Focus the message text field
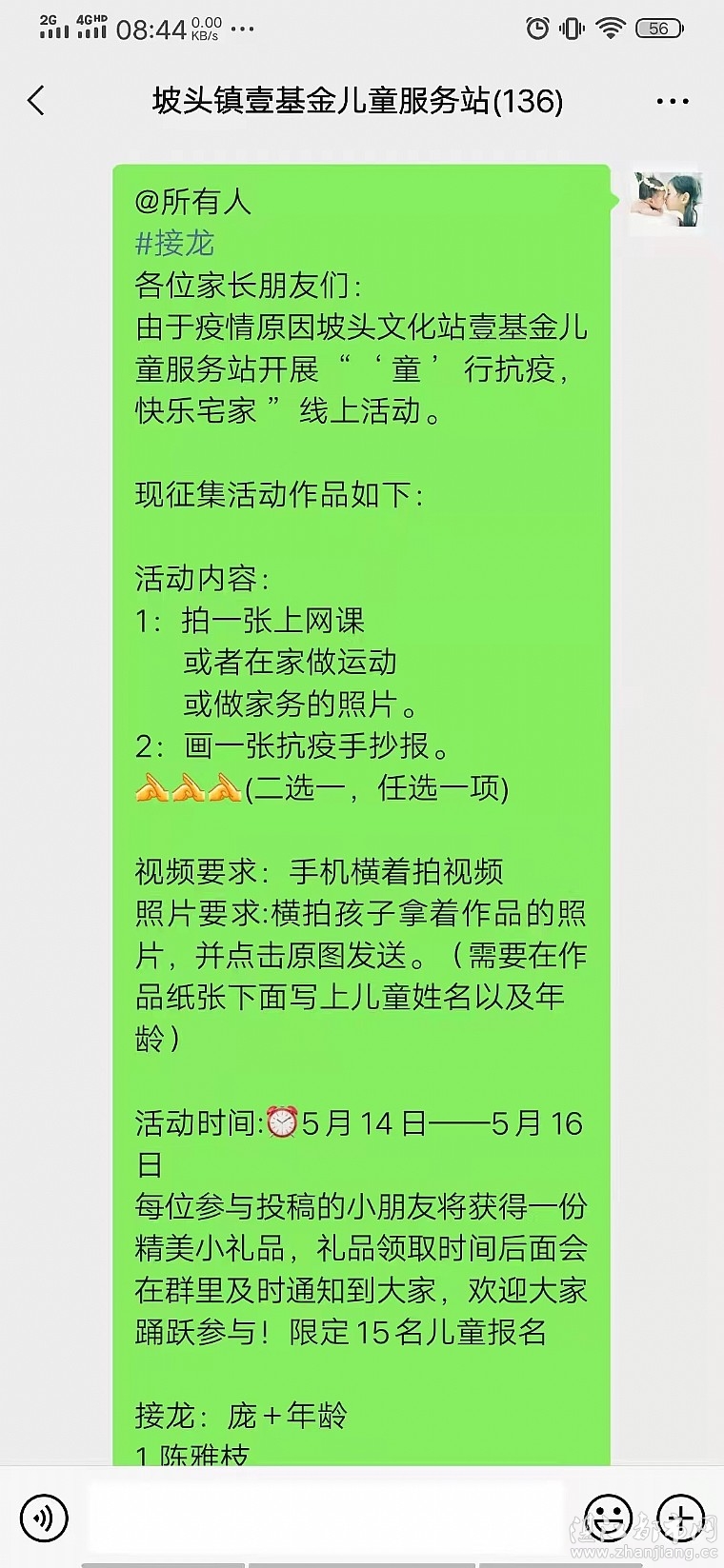Image resolution: width=724 pixels, height=1568 pixels. (324, 1517)
